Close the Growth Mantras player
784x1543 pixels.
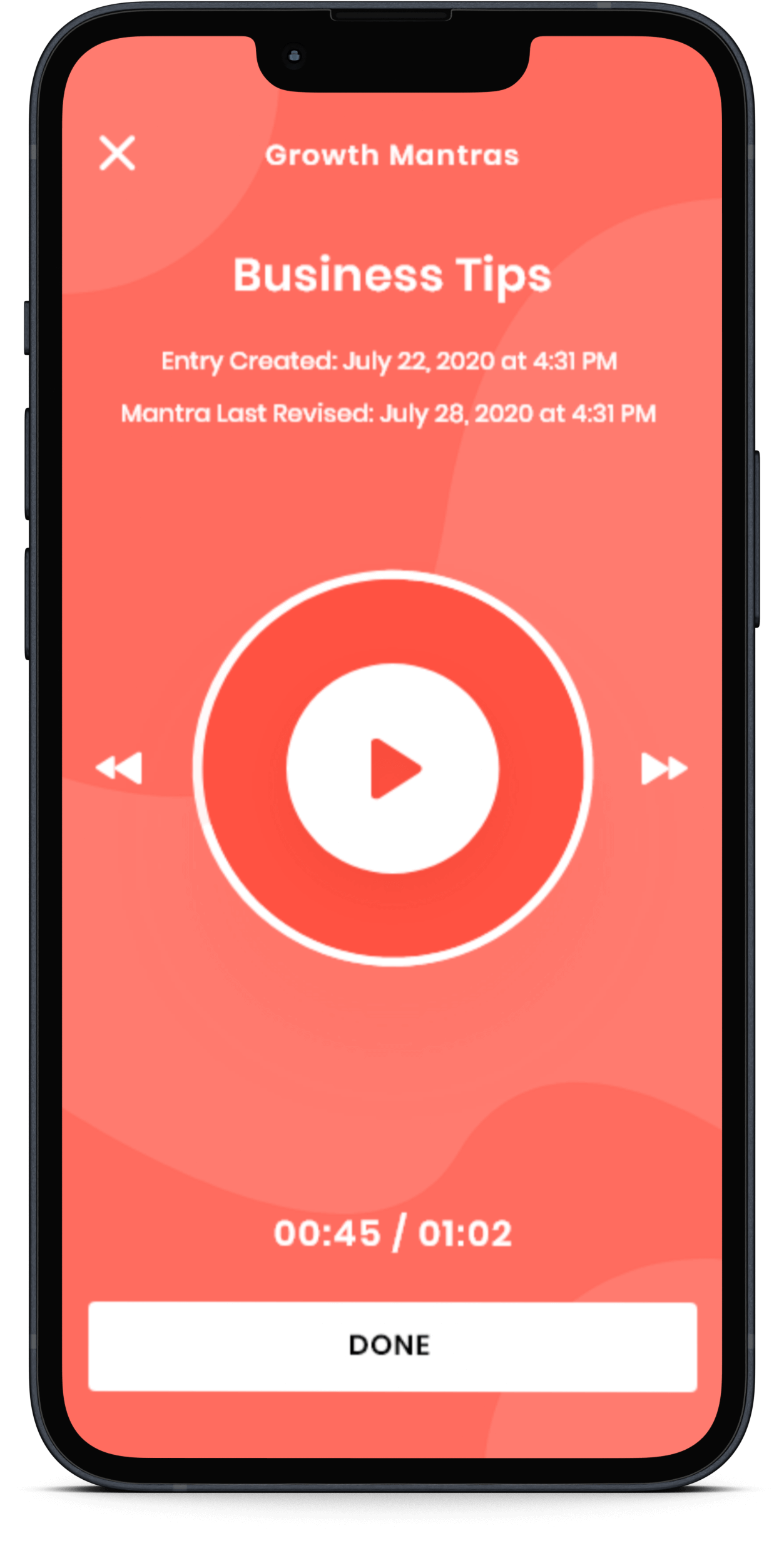point(117,153)
